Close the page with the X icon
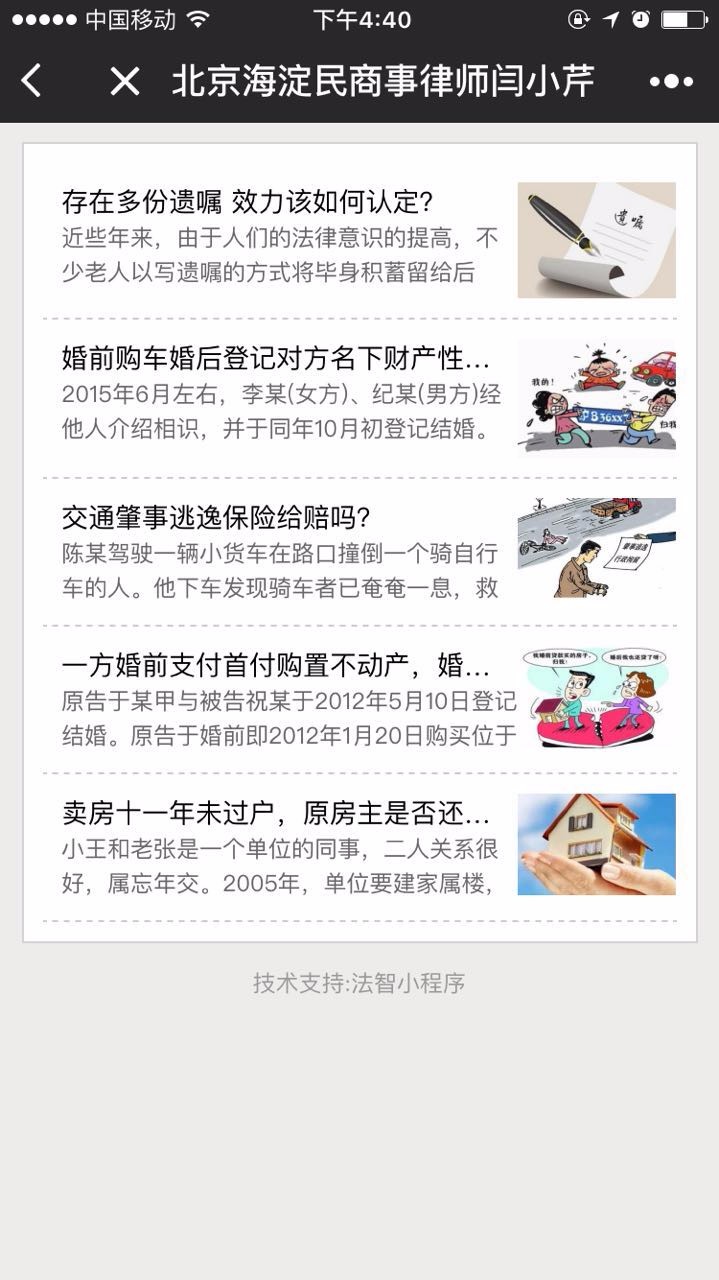This screenshot has height=1280, width=719. pos(124,81)
